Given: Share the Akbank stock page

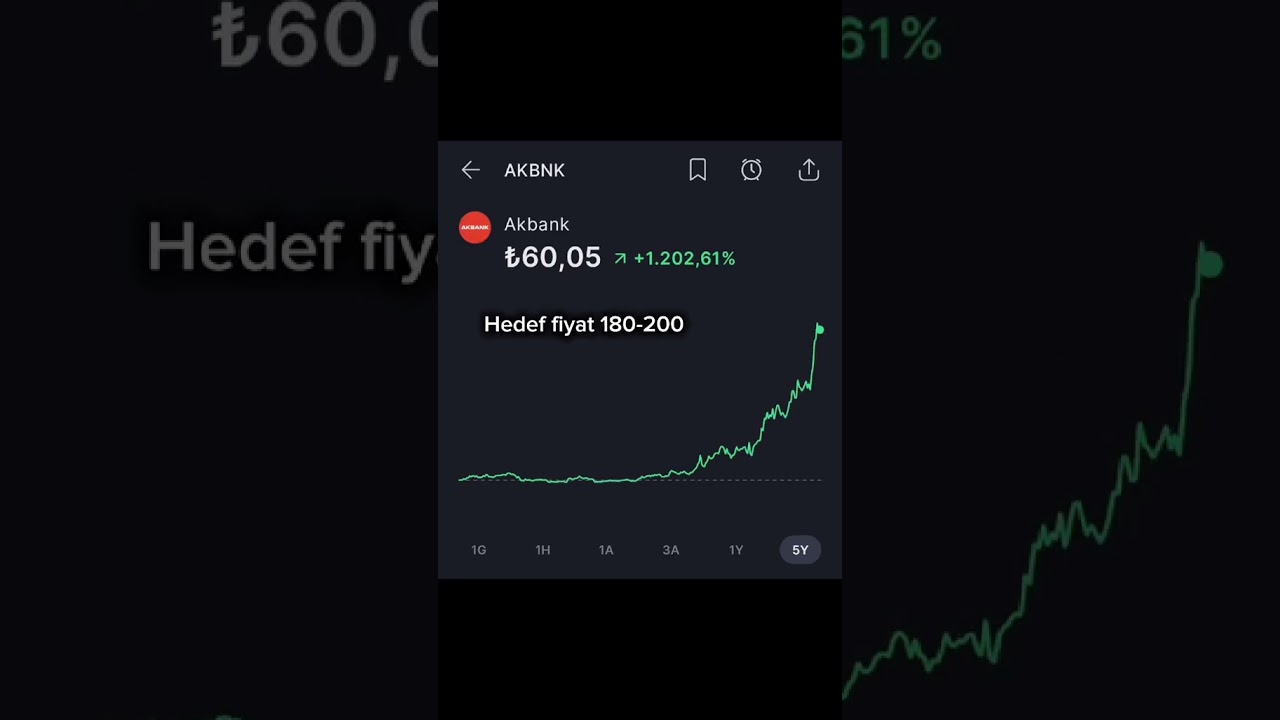Looking at the screenshot, I should coord(809,170).
